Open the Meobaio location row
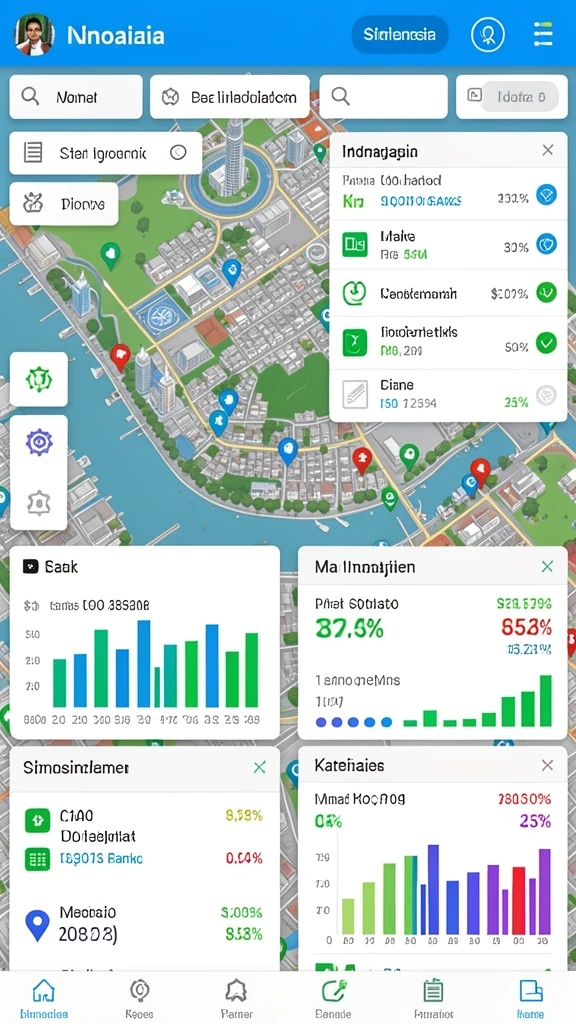The width and height of the screenshot is (576, 1024). pos(144,924)
